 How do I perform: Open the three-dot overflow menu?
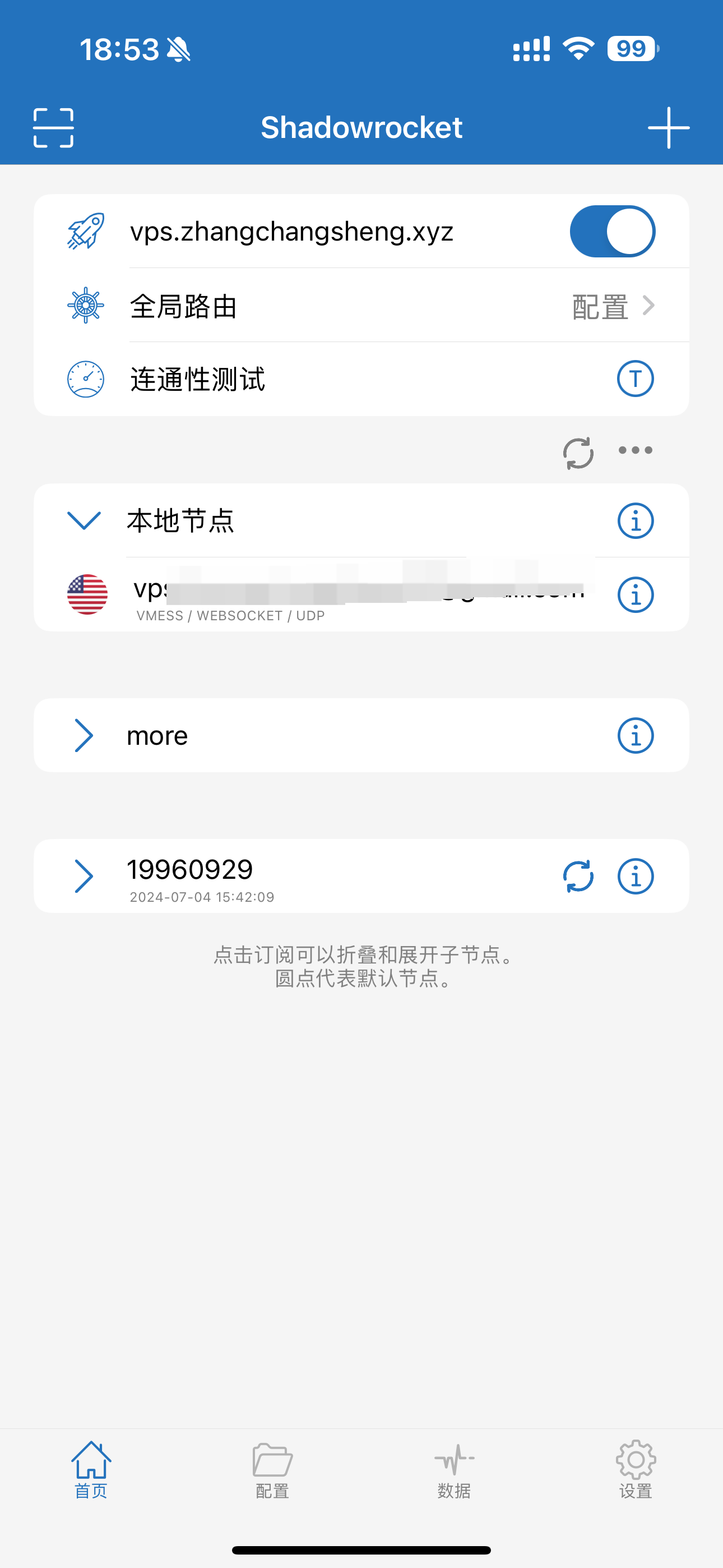click(635, 450)
